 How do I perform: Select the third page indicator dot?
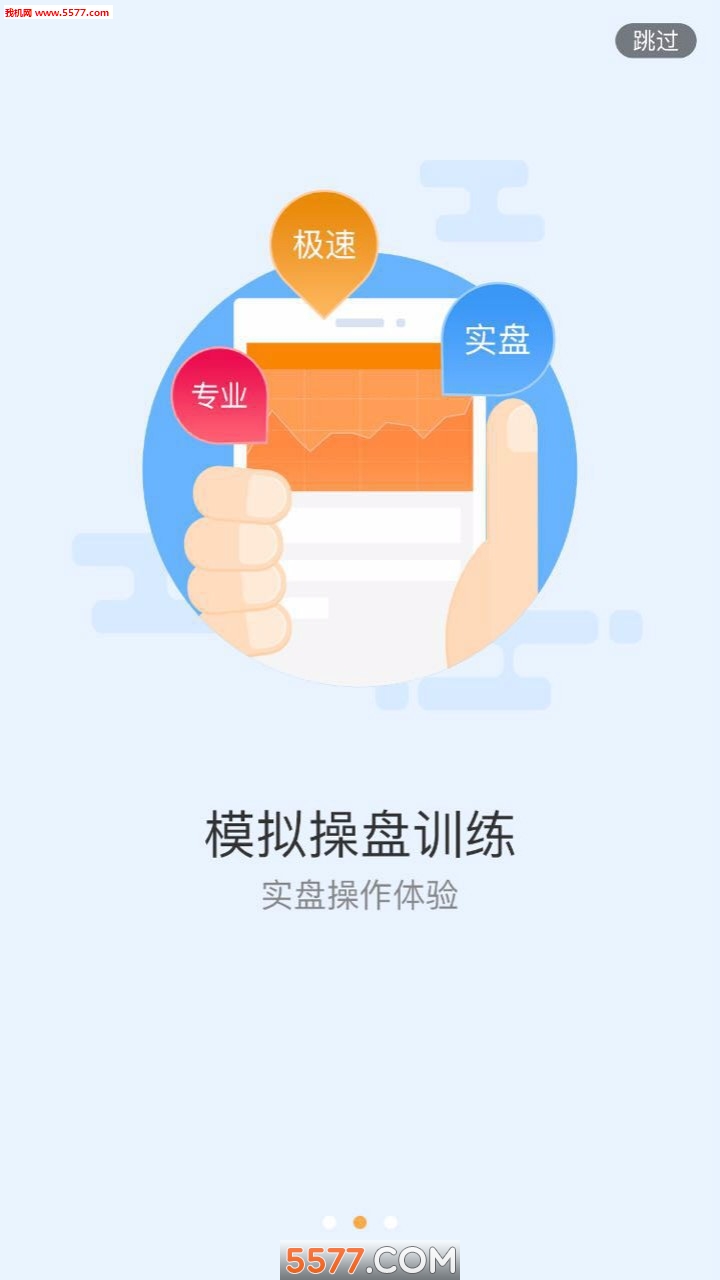click(x=390, y=1220)
